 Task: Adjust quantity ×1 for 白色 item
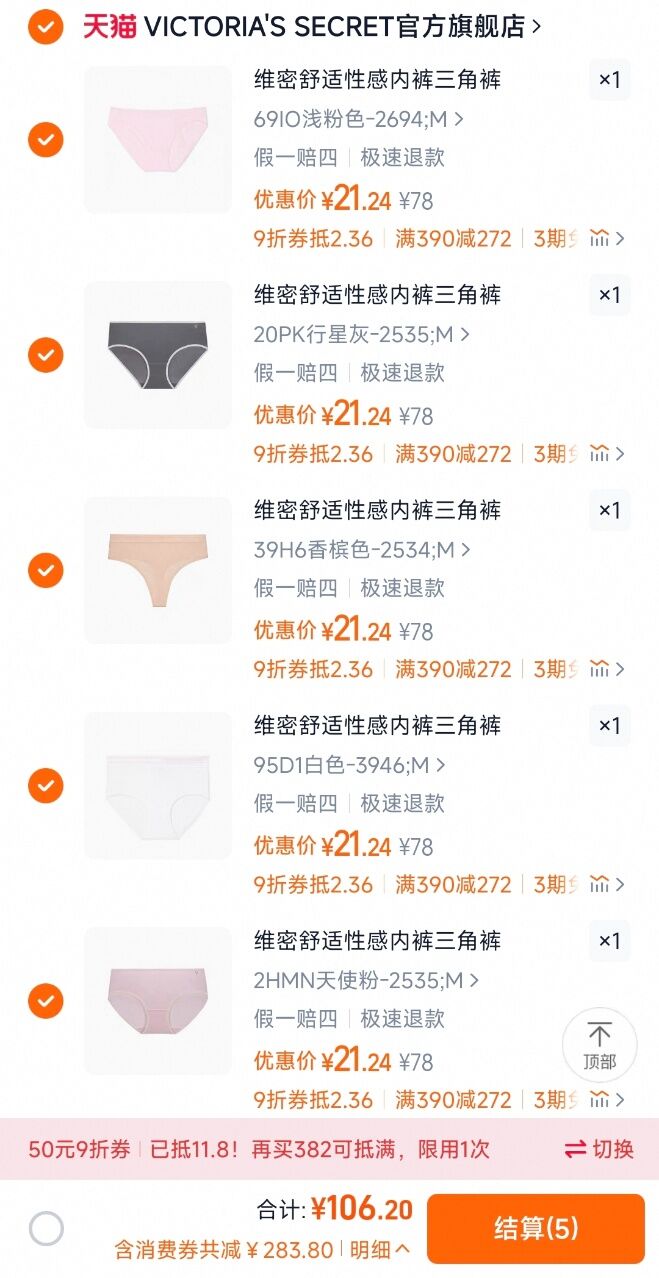[609, 726]
